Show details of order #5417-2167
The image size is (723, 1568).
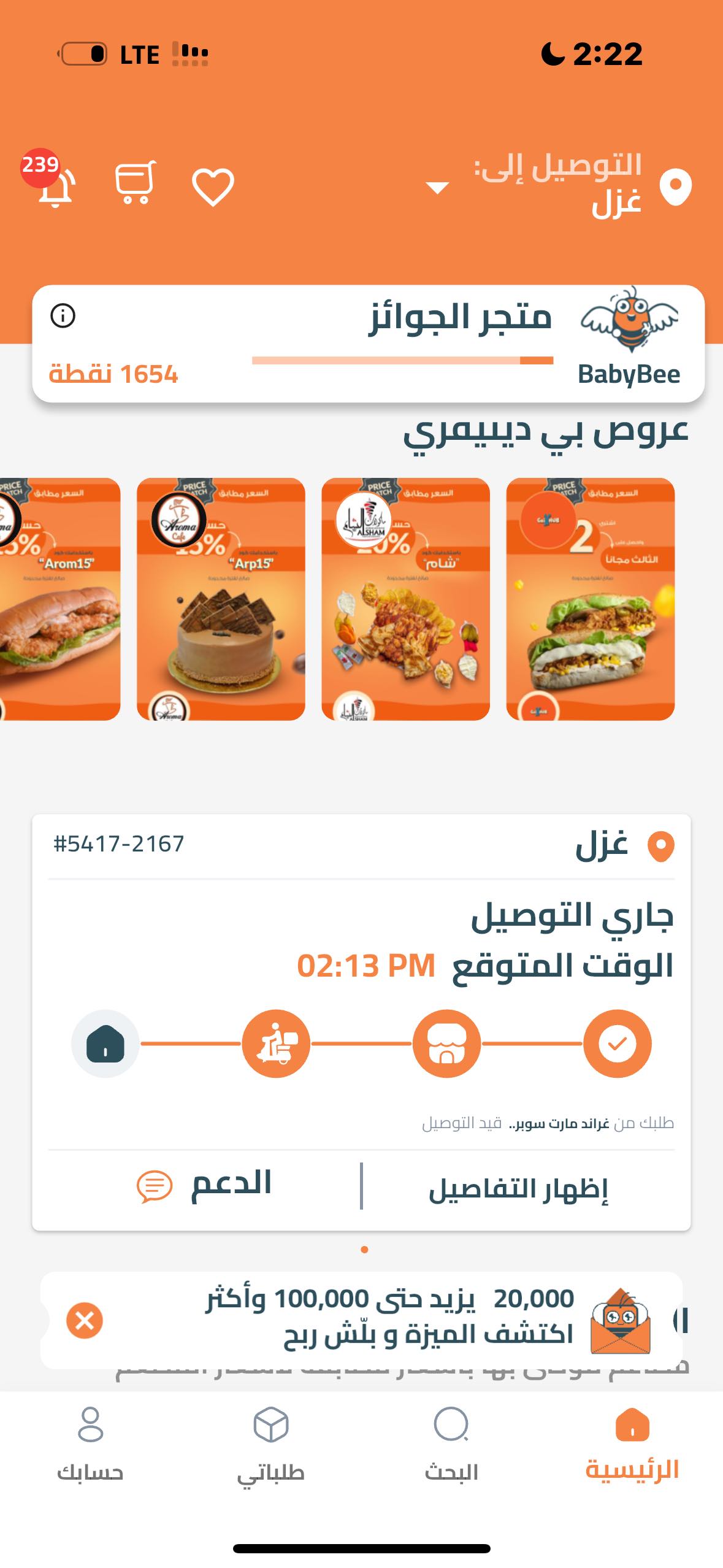click(518, 1189)
